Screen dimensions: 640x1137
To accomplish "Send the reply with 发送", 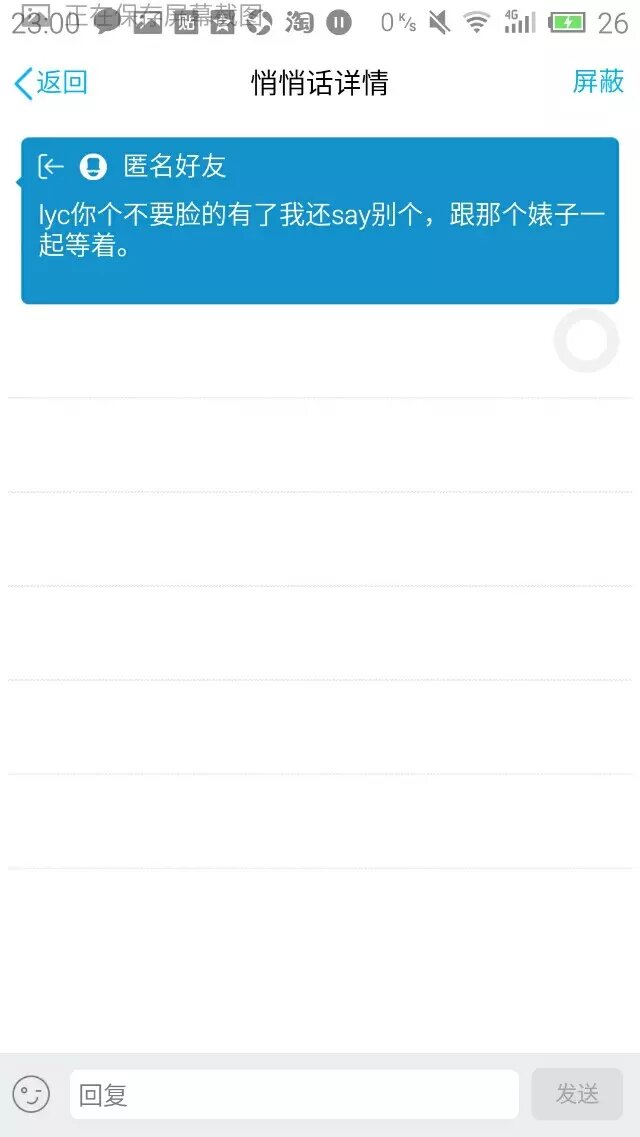I will click(577, 1094).
